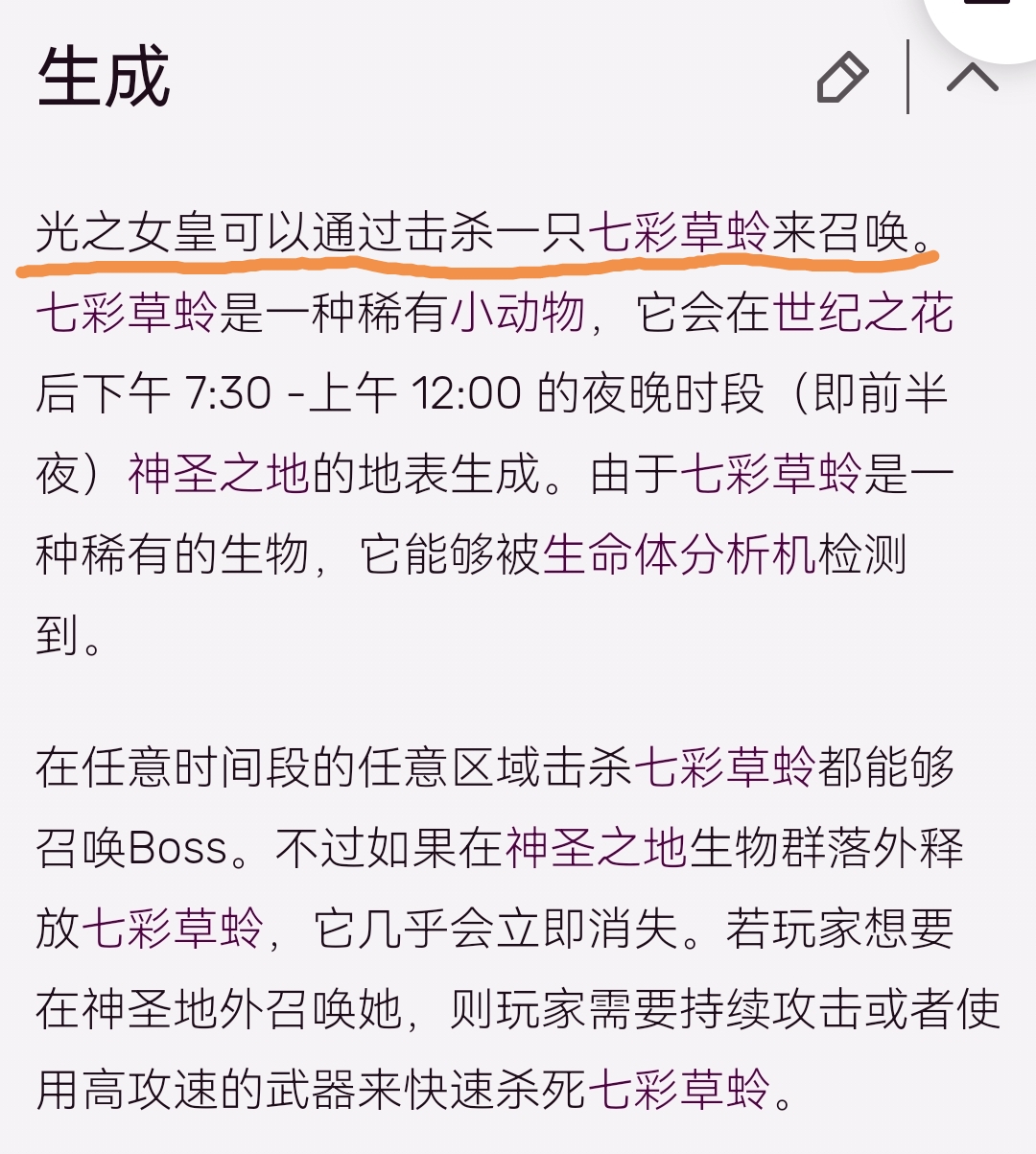
Task: Open the 七彩草蛉 link after 由于
Action: 771,474
